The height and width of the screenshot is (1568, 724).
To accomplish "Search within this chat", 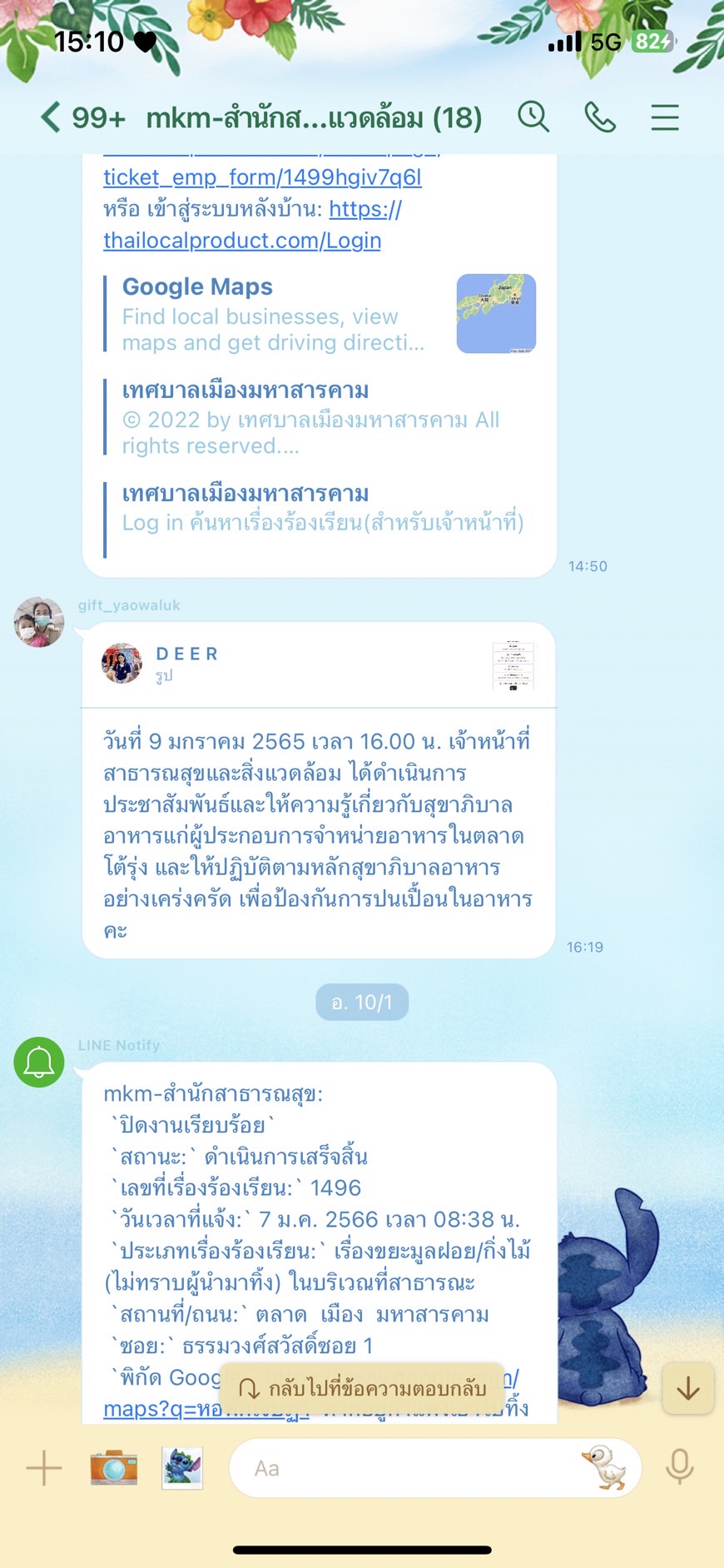I will point(533,117).
